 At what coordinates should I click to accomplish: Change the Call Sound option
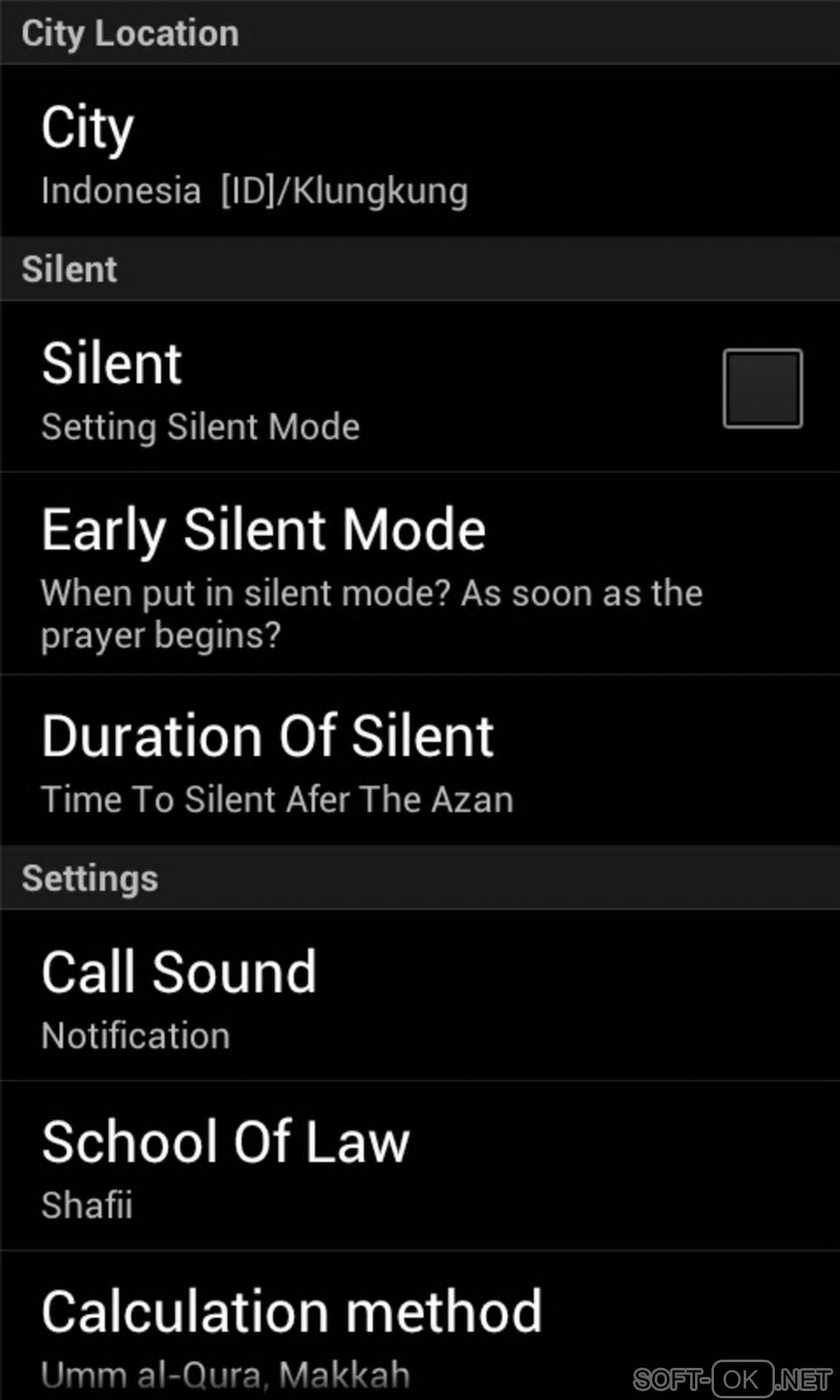[420, 996]
